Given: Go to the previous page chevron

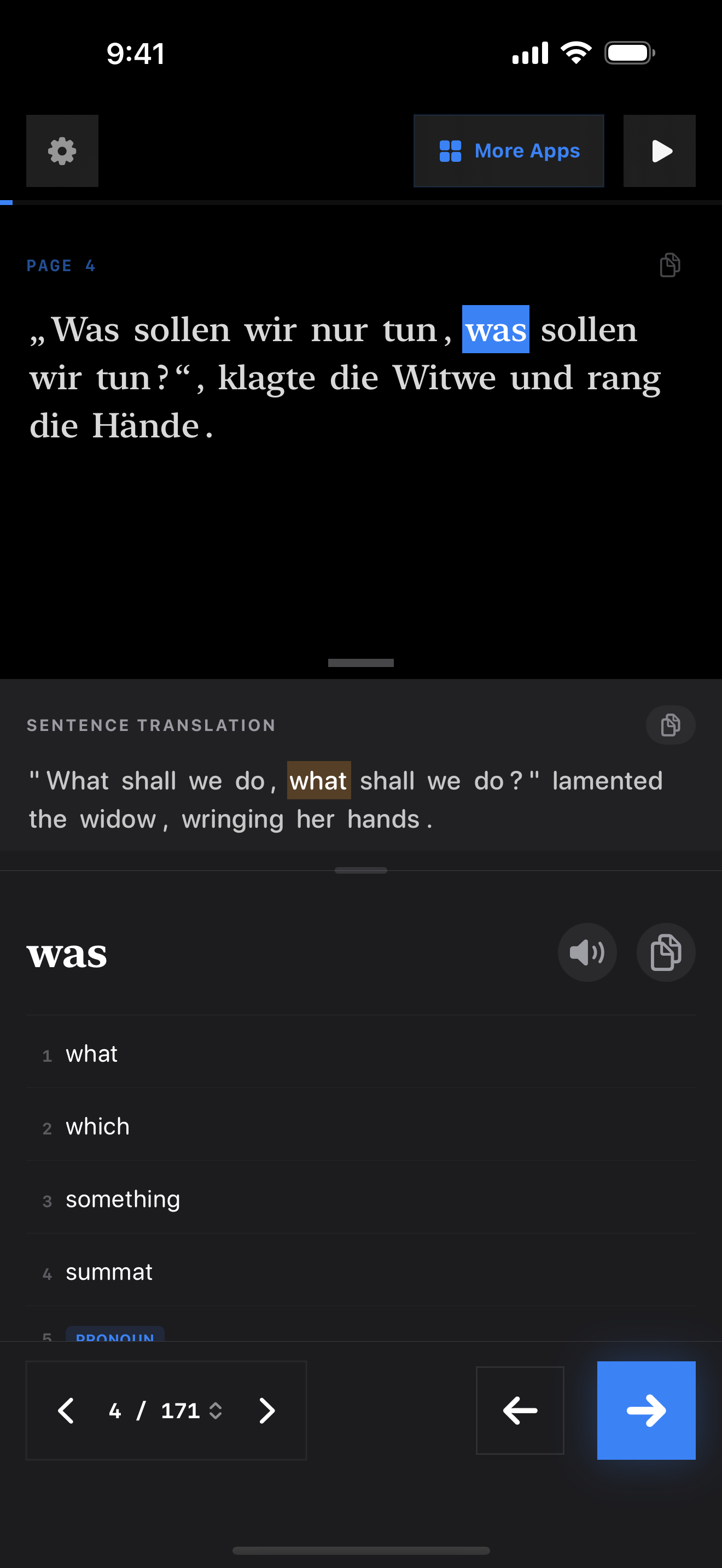Looking at the screenshot, I should tap(66, 1411).
